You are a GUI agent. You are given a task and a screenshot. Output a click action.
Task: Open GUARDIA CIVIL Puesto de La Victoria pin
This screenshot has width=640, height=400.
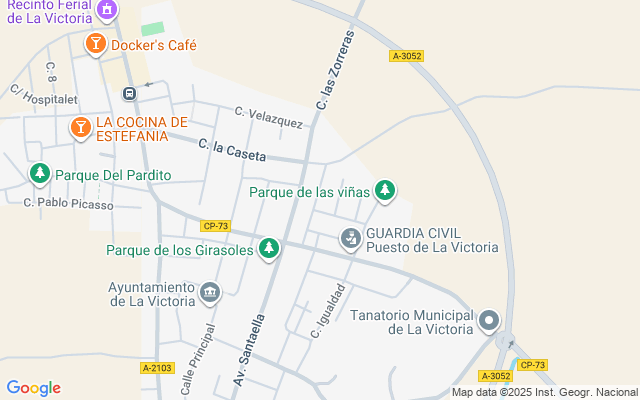coord(350,238)
